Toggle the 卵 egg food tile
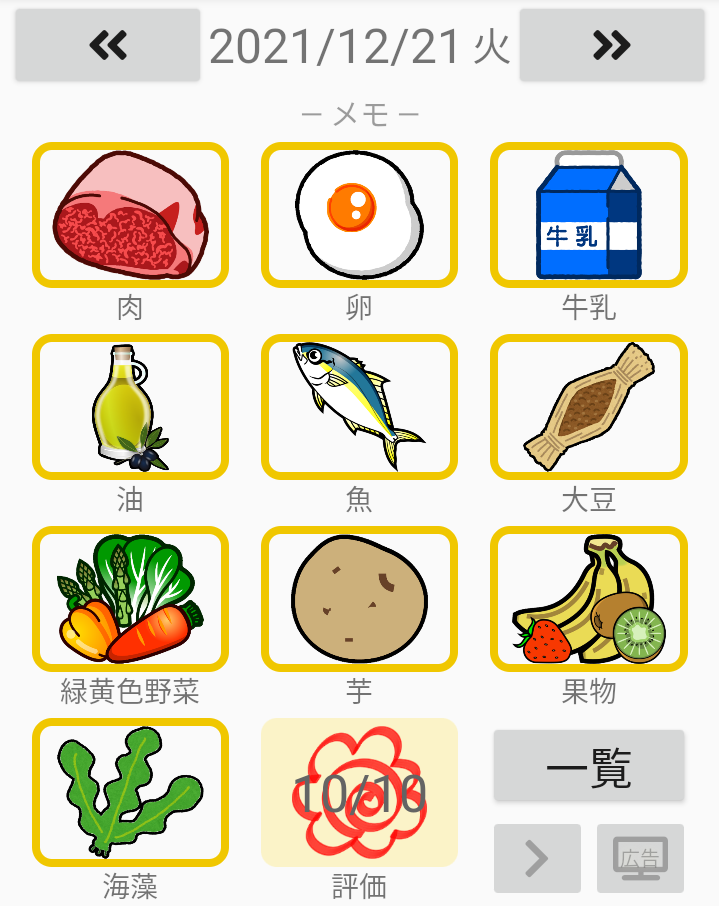The width and height of the screenshot is (719, 906). 359,215
